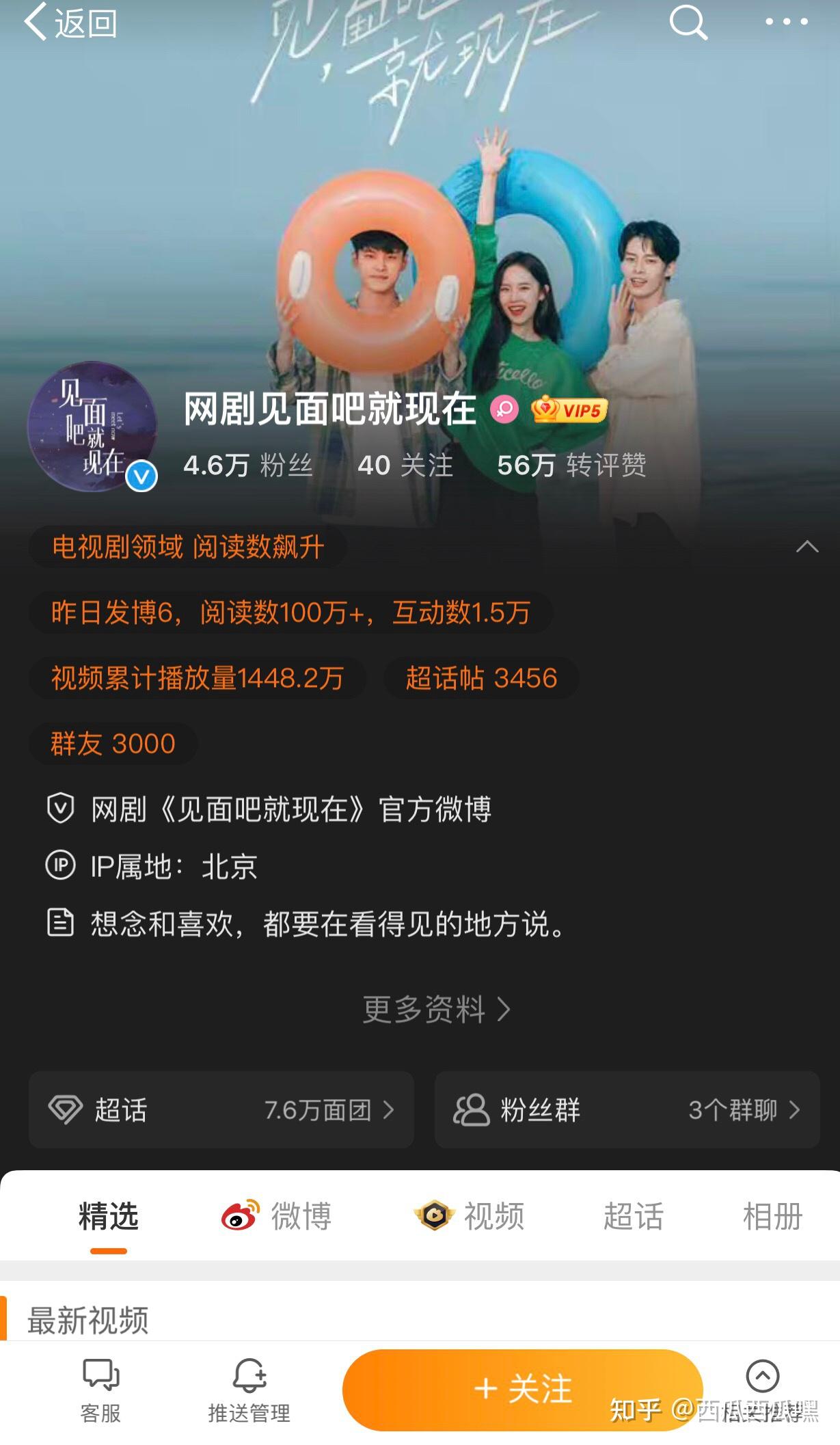This screenshot has height=1445, width=840.
Task: Click the 粉丝群 people icon
Action: coord(471,1109)
